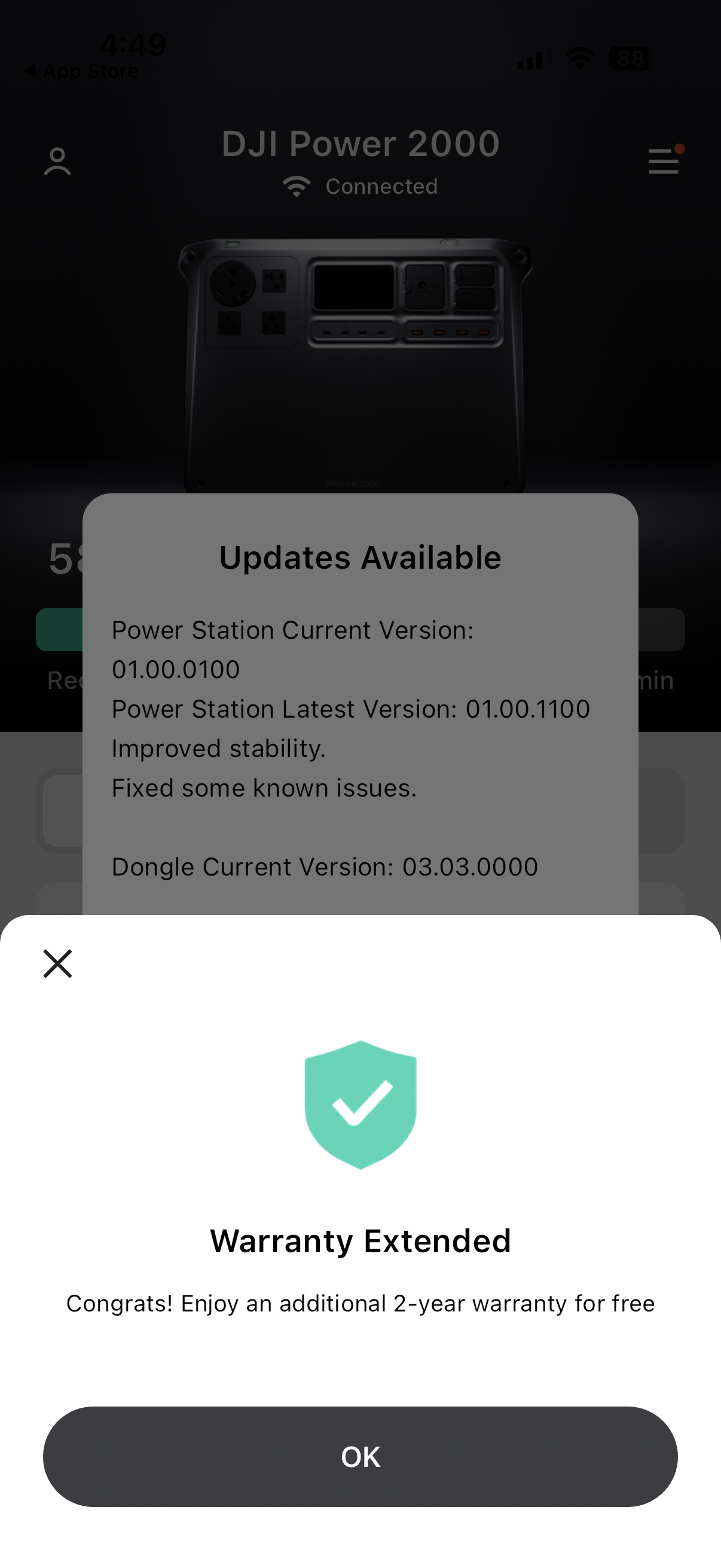
Task: Dismiss the Warranty Extended sheet
Action: click(58, 963)
